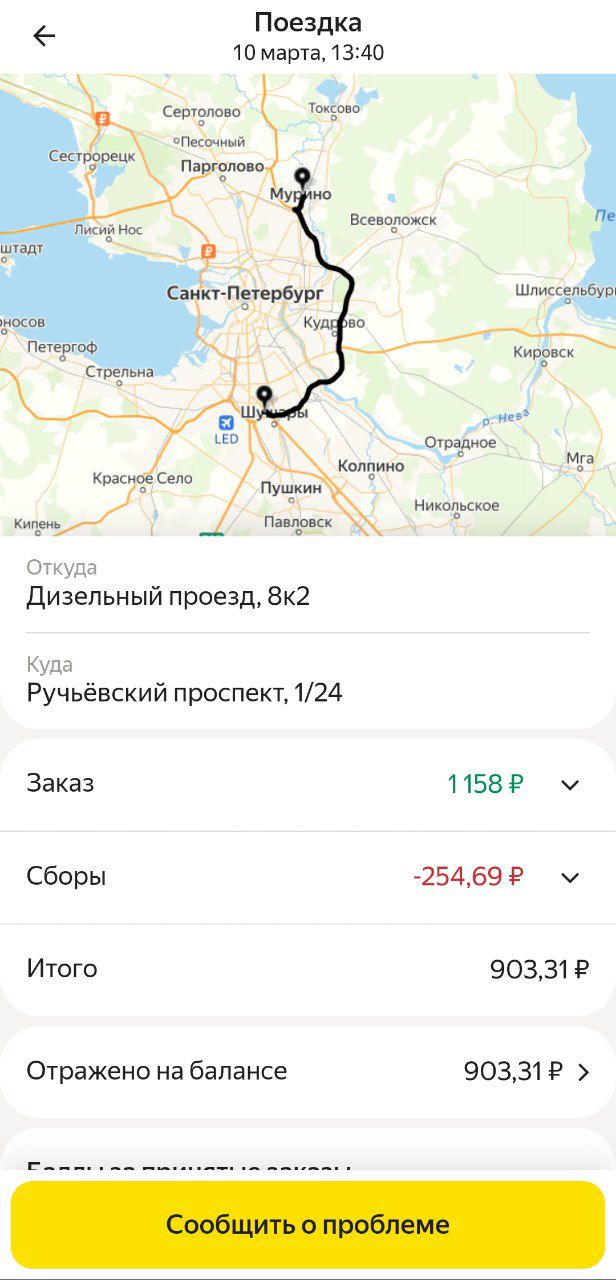The image size is (616, 1280).
Task: Expand the Сборы fees details
Action: click(x=570, y=877)
